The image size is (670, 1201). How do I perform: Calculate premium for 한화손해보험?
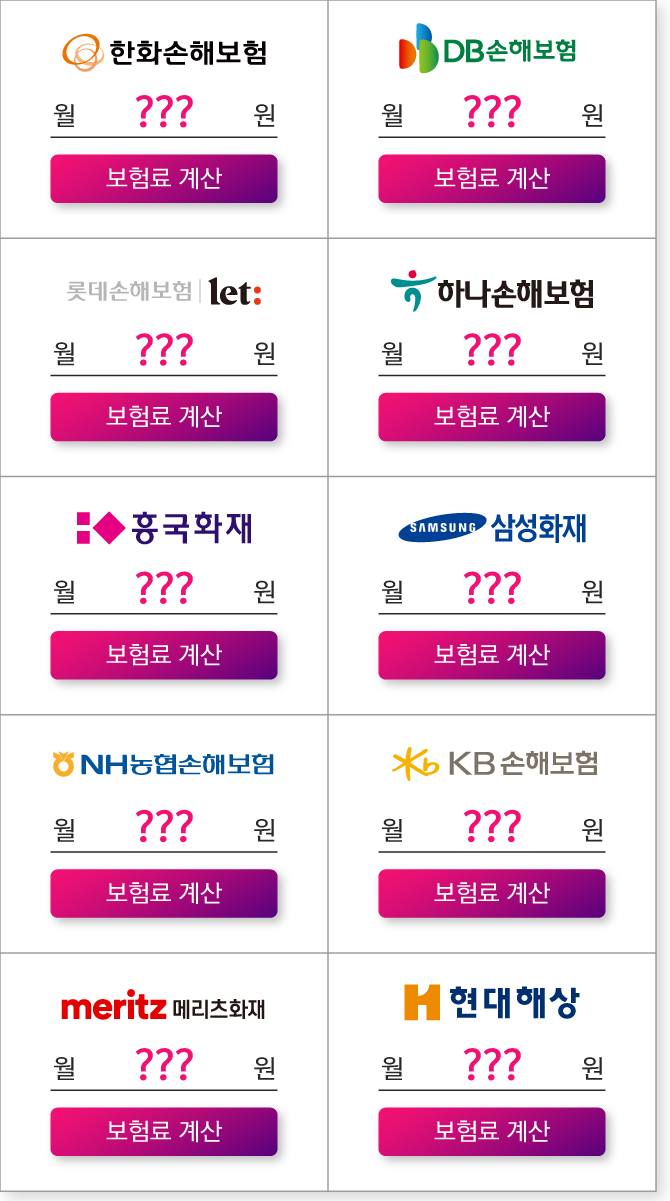click(164, 179)
